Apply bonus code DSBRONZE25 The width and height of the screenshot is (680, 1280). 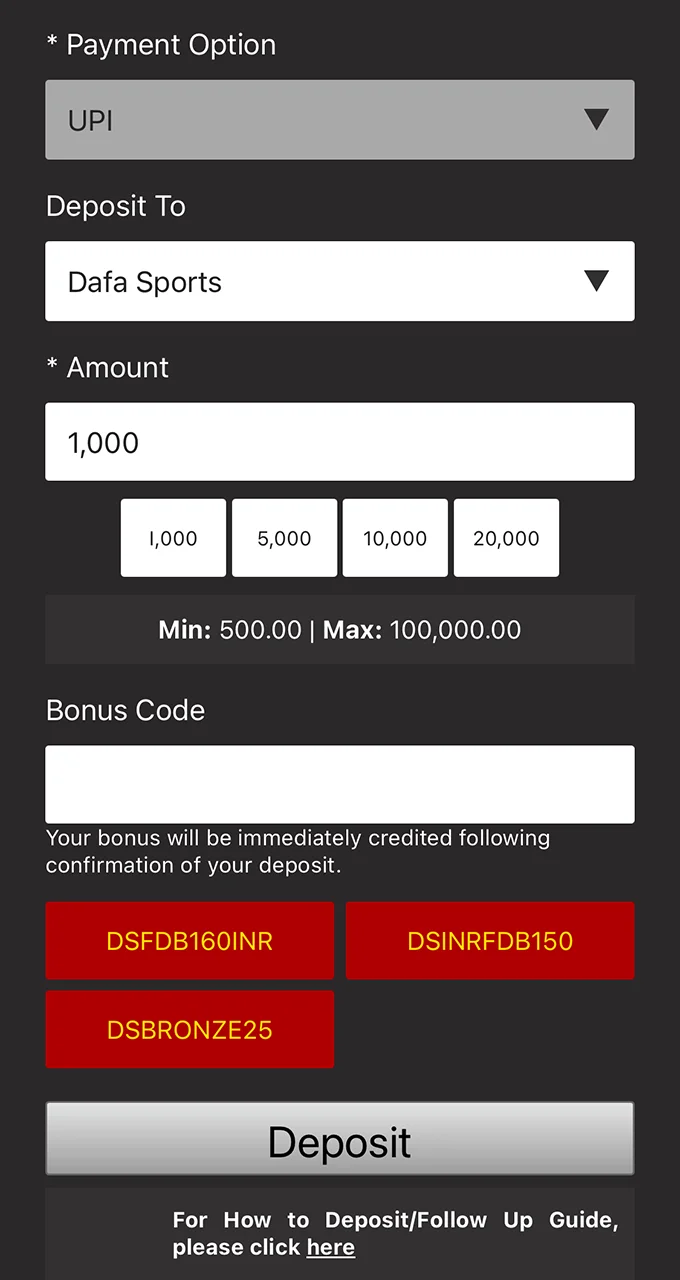click(x=190, y=1030)
